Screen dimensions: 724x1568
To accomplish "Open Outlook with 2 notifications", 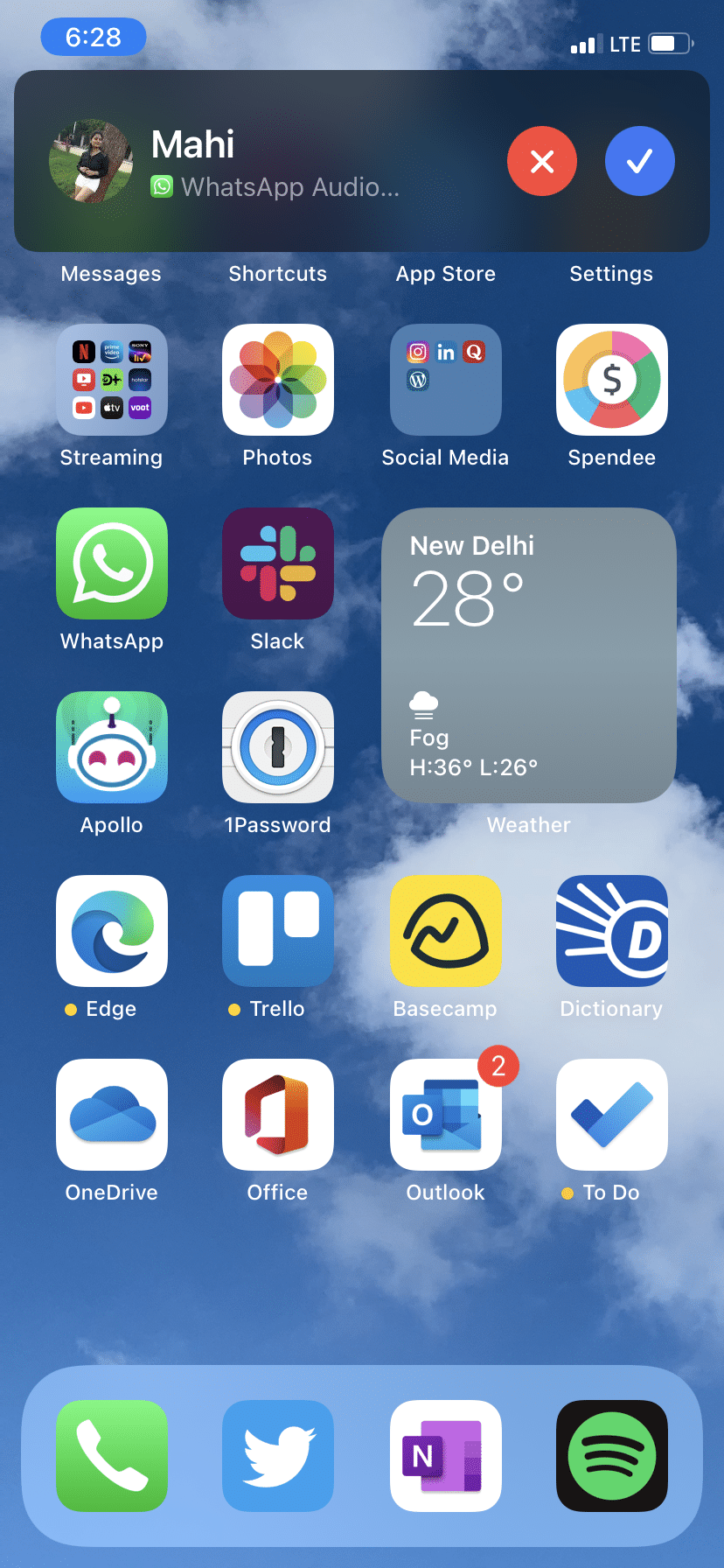I will [446, 1115].
